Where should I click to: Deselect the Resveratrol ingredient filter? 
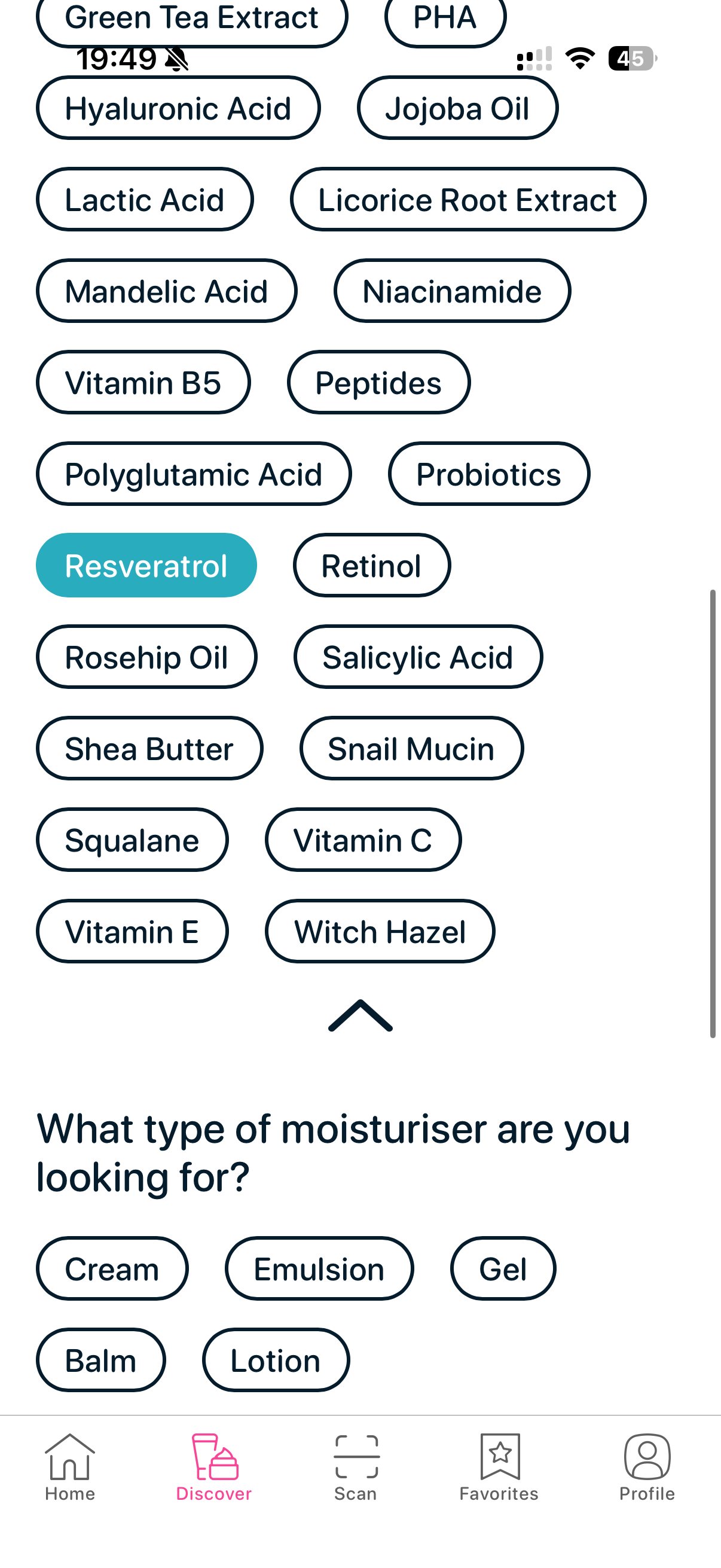click(146, 565)
